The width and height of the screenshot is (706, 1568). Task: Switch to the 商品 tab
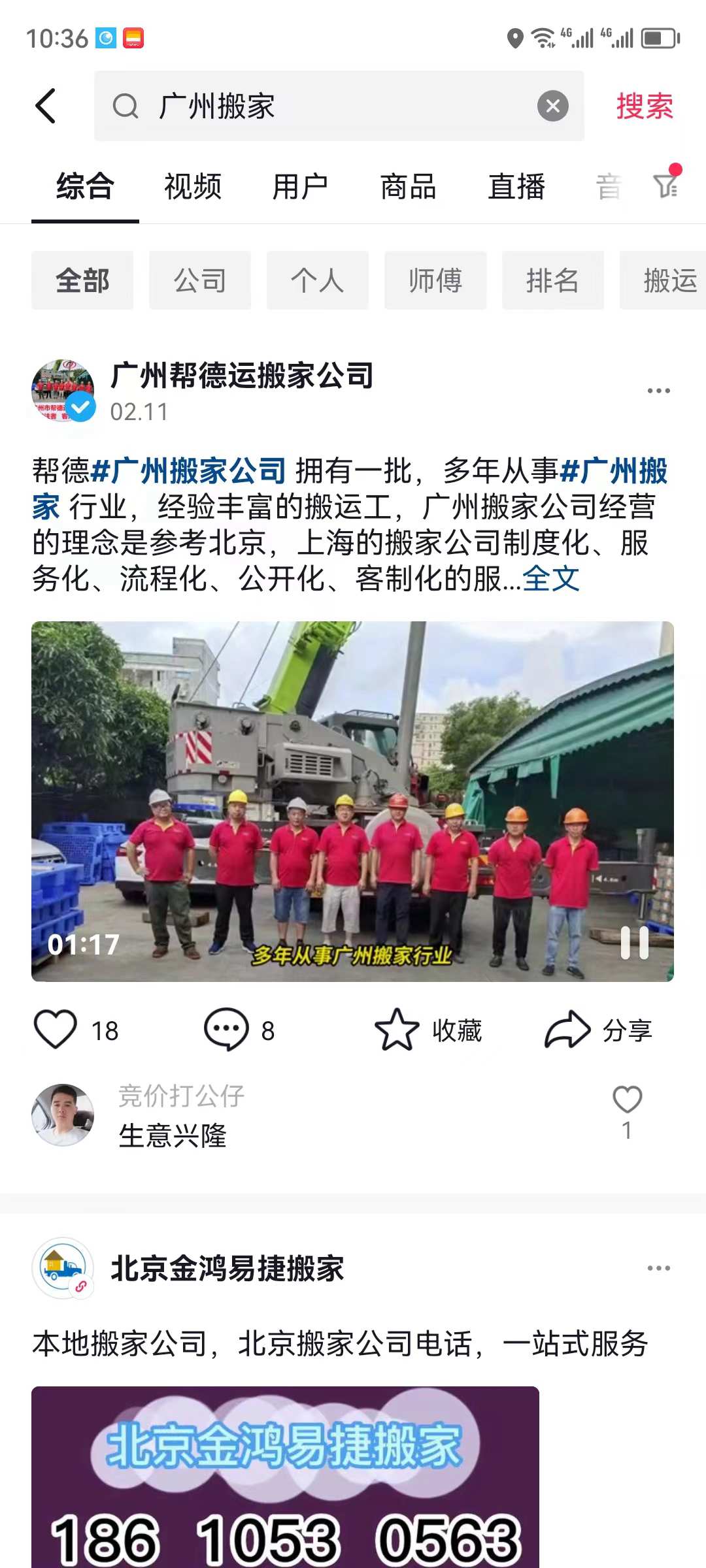[408, 187]
